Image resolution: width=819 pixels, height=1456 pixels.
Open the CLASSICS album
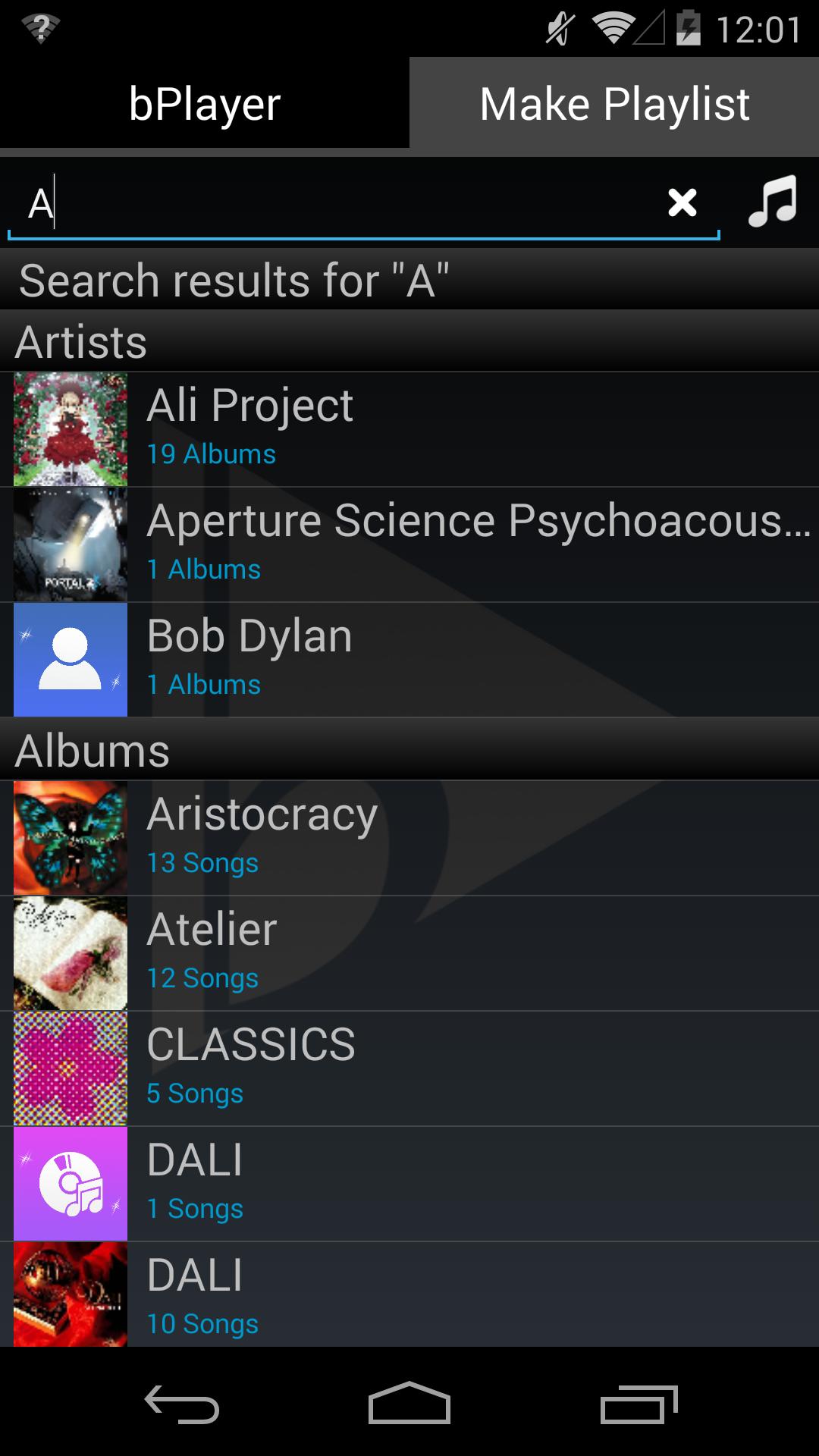[409, 1068]
